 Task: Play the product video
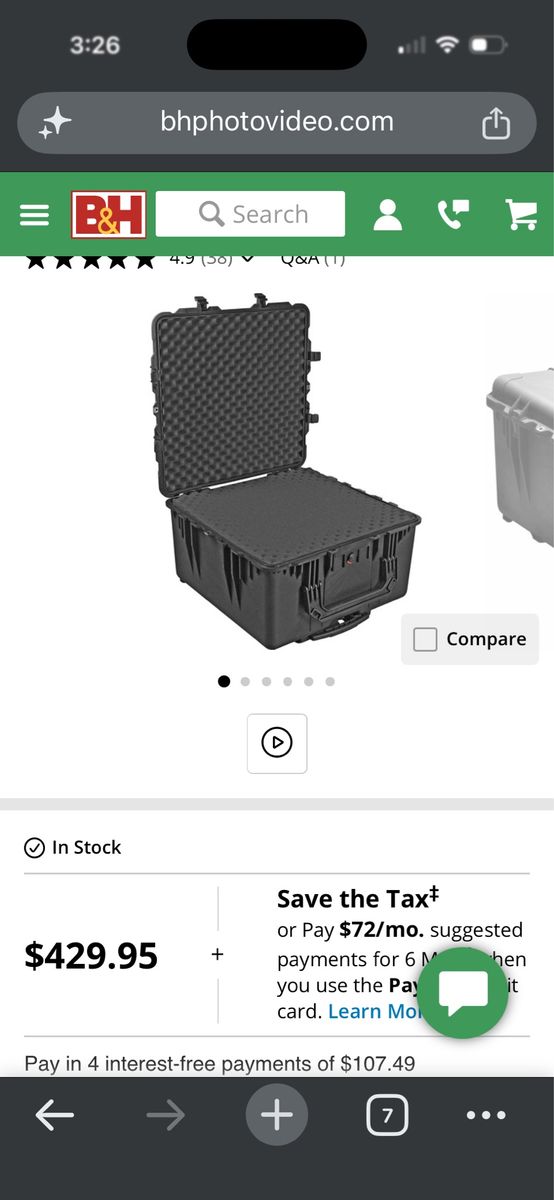coord(277,743)
